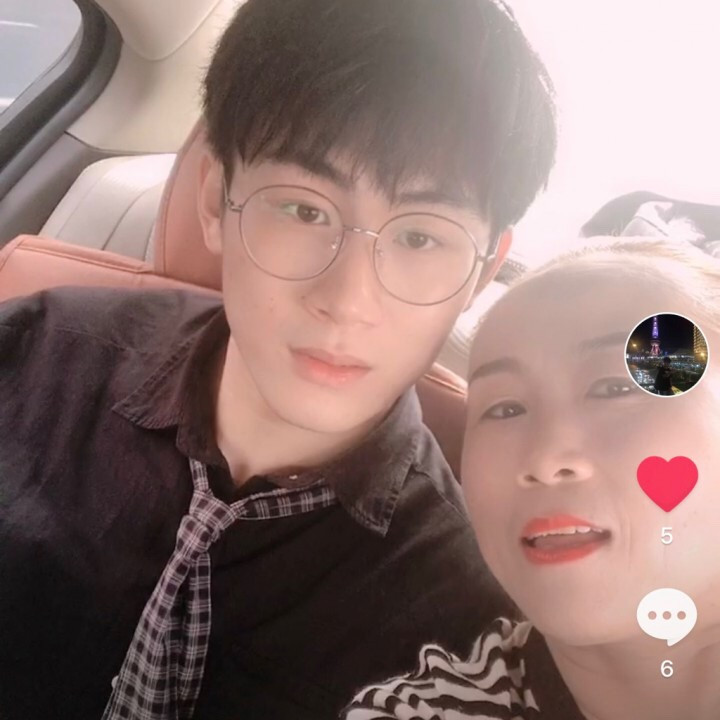Open the comments speech bubble
Screen dimensions: 720x720
click(667, 616)
